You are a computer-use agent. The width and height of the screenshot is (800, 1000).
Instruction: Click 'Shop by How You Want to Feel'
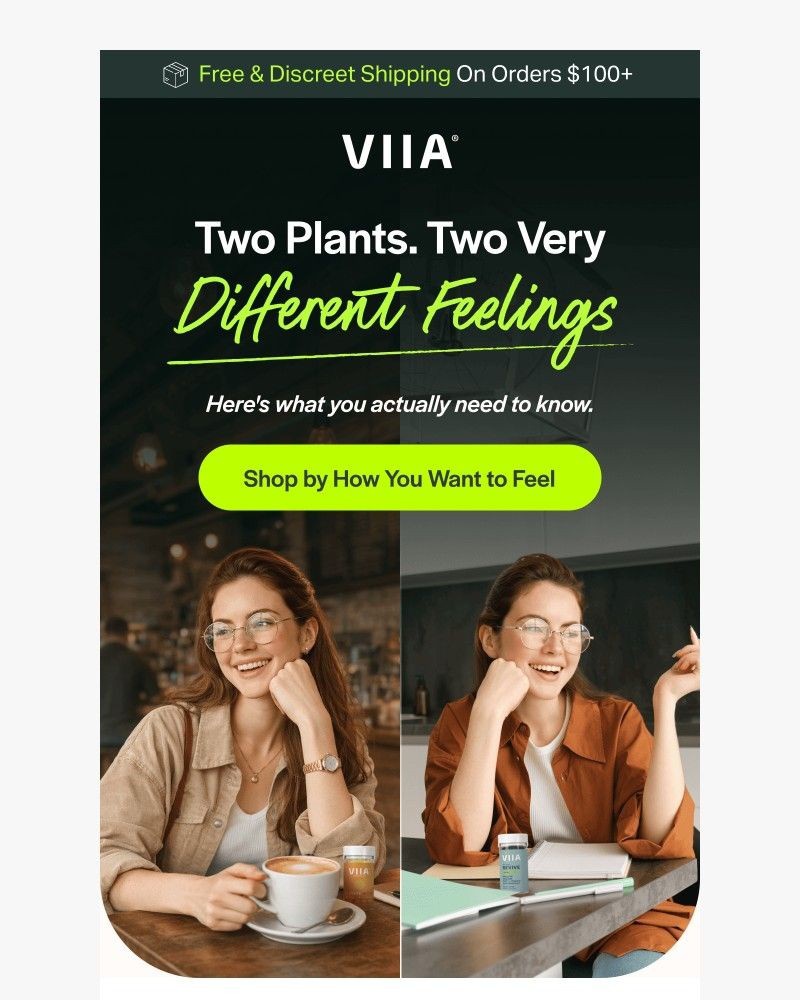pyautogui.click(x=400, y=480)
